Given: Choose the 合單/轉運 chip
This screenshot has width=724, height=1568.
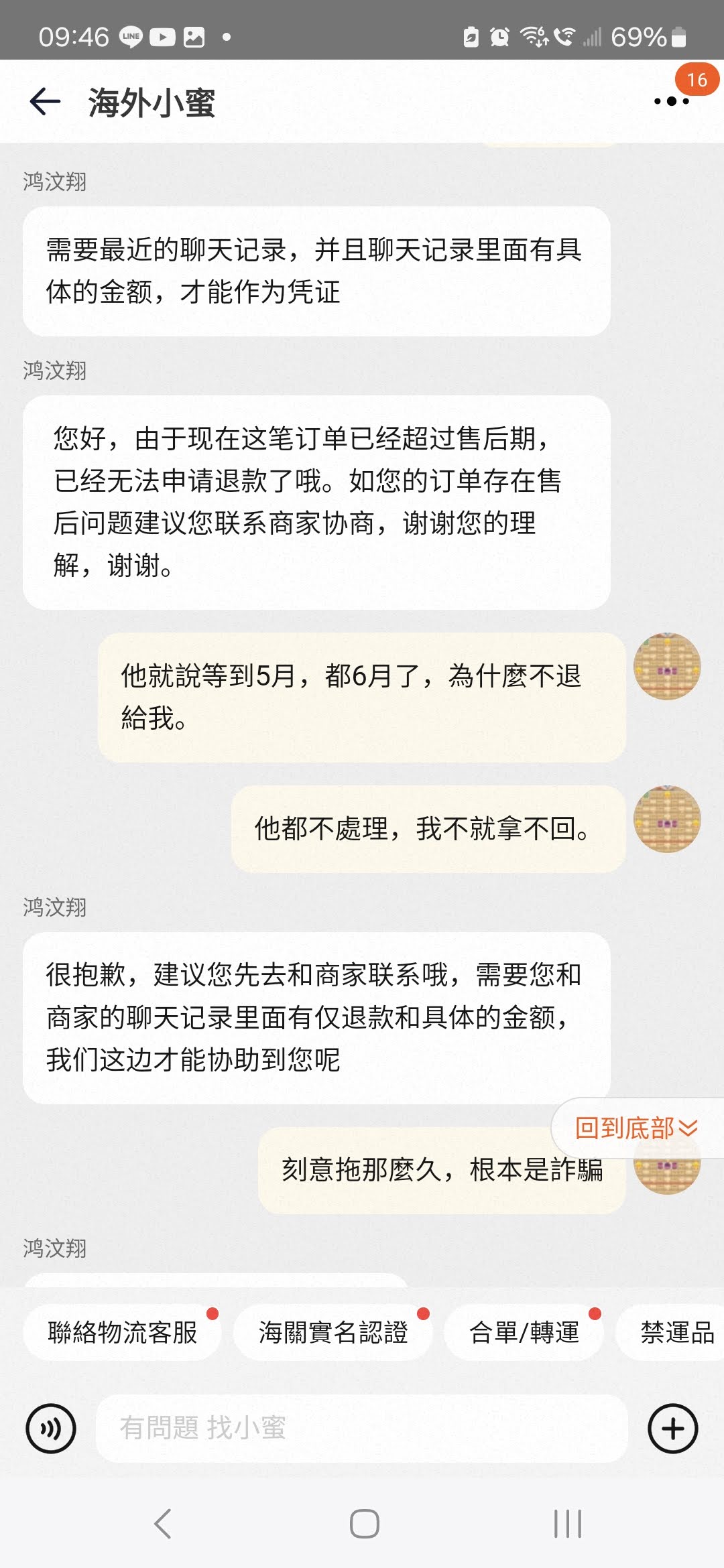Looking at the screenshot, I should coord(524,1332).
